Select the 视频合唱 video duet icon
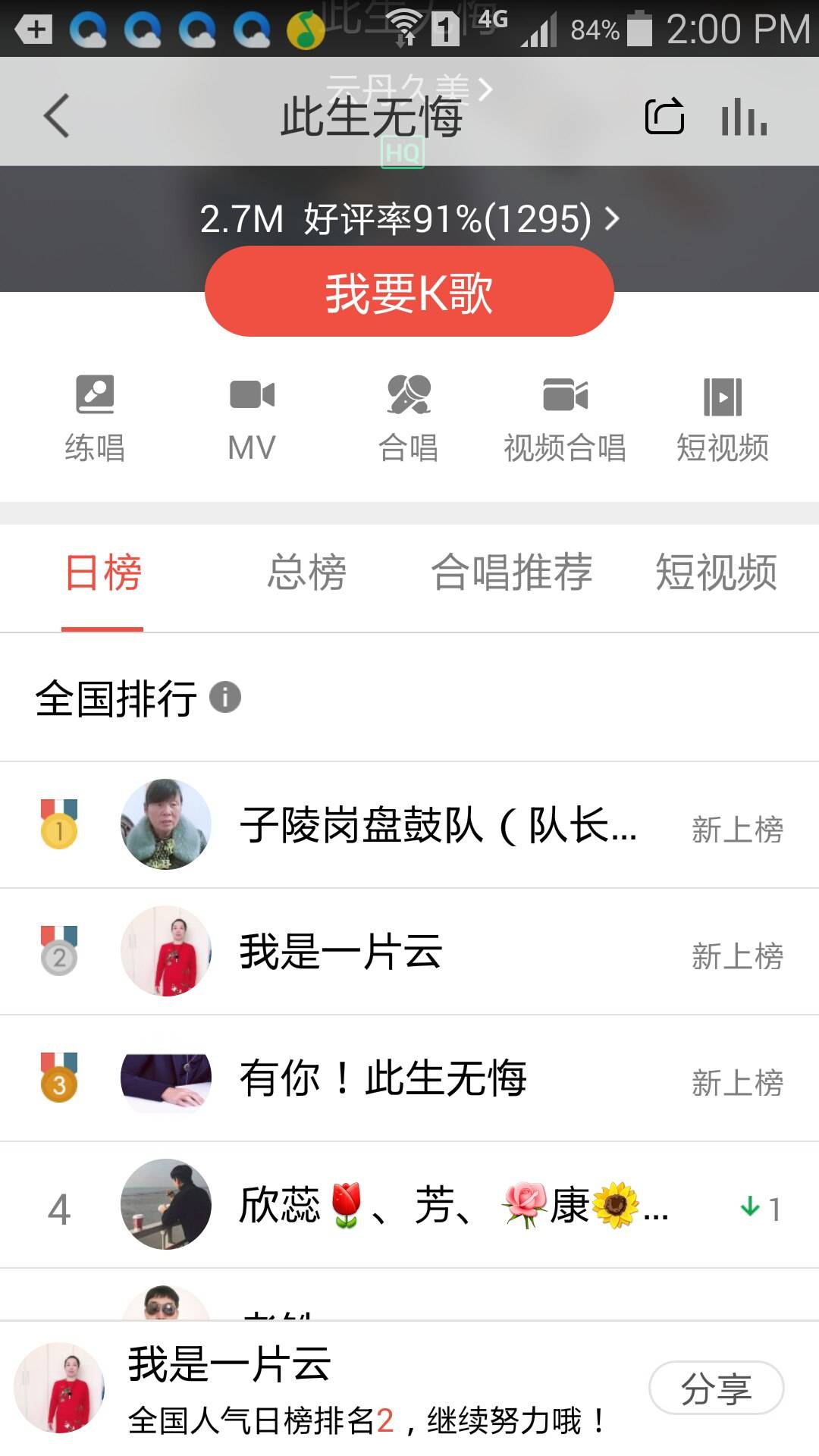The width and height of the screenshot is (819, 1456). click(566, 416)
